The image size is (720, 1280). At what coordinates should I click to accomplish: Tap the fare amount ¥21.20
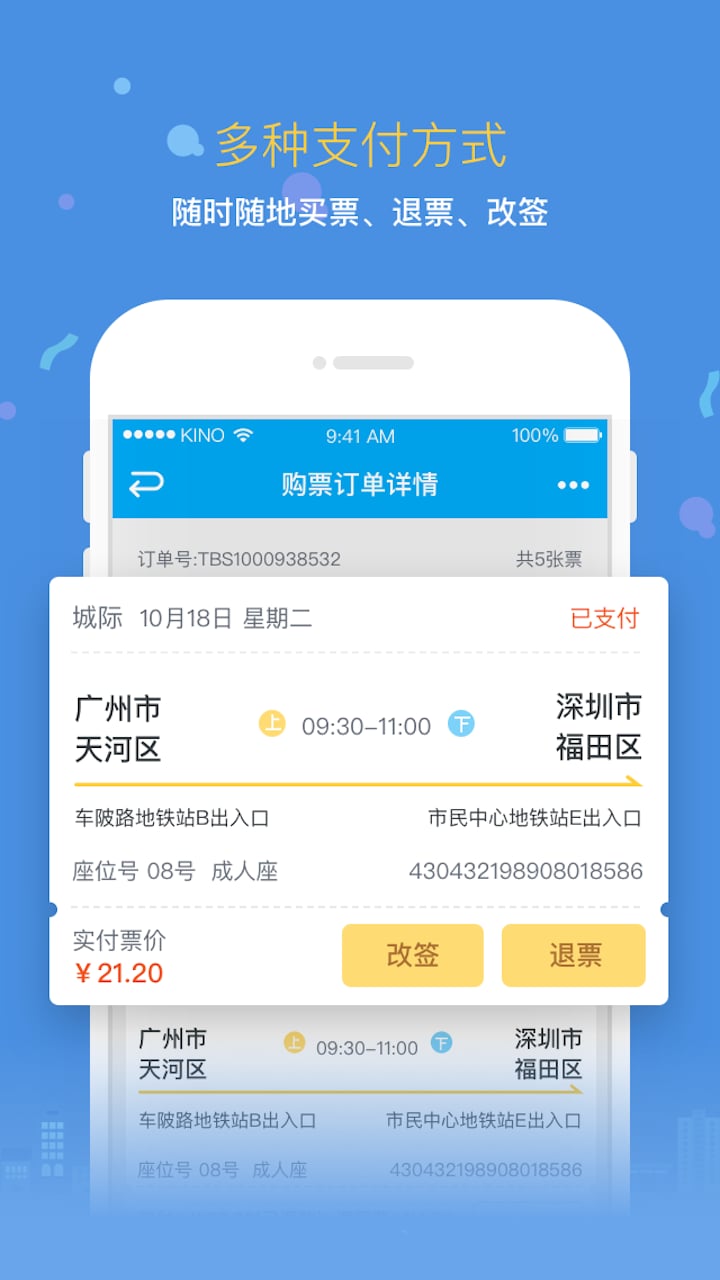click(120, 972)
